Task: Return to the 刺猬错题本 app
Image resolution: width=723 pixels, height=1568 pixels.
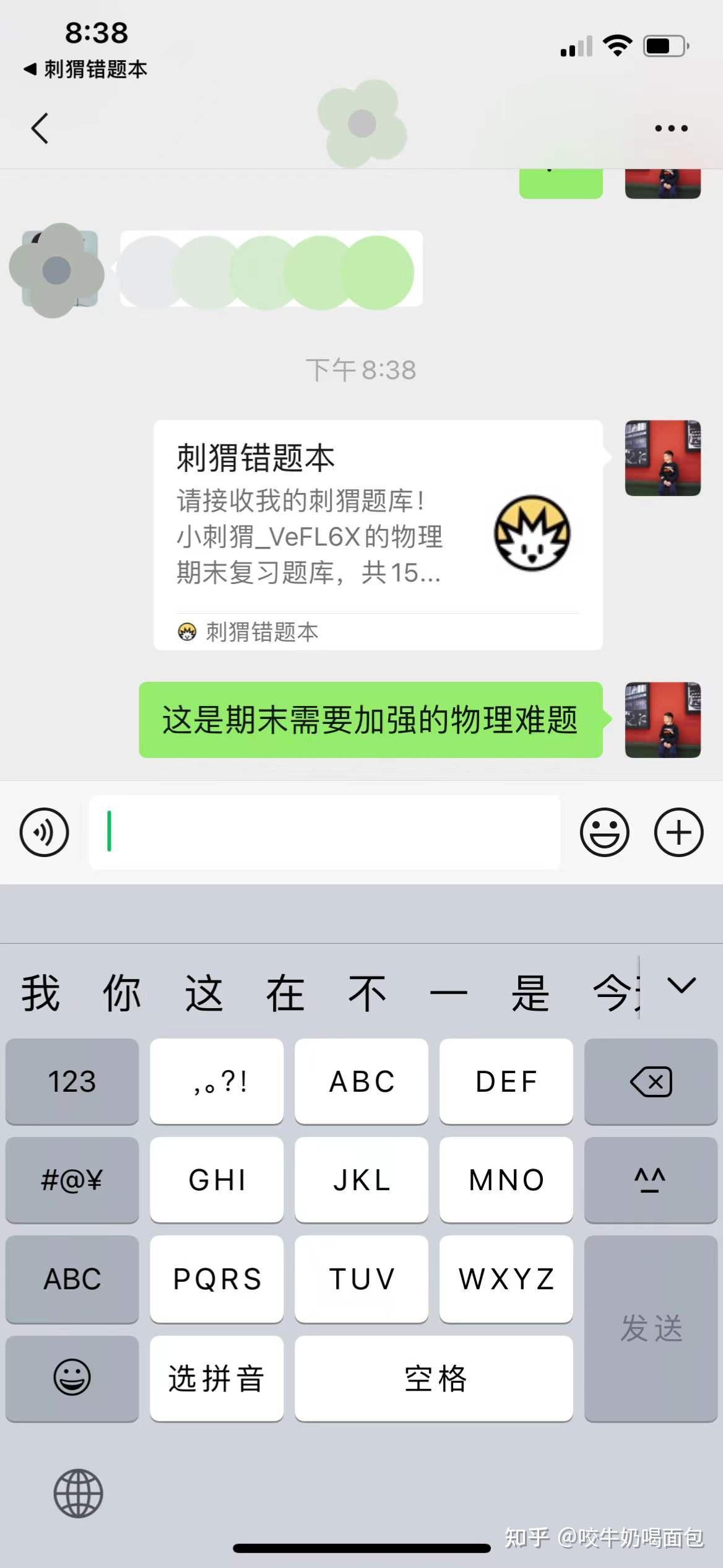Action: [87, 69]
